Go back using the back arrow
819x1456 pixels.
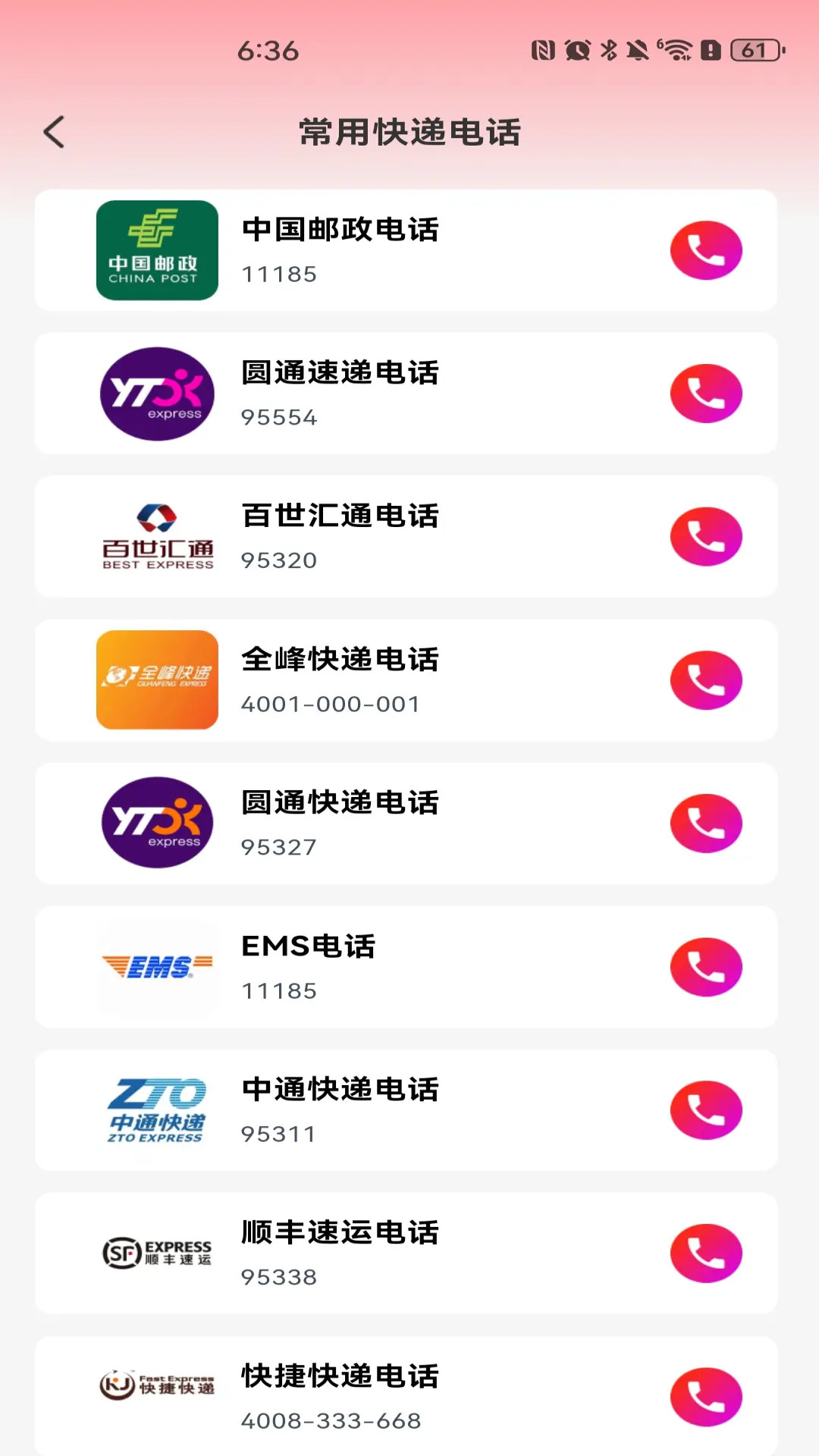click(54, 130)
